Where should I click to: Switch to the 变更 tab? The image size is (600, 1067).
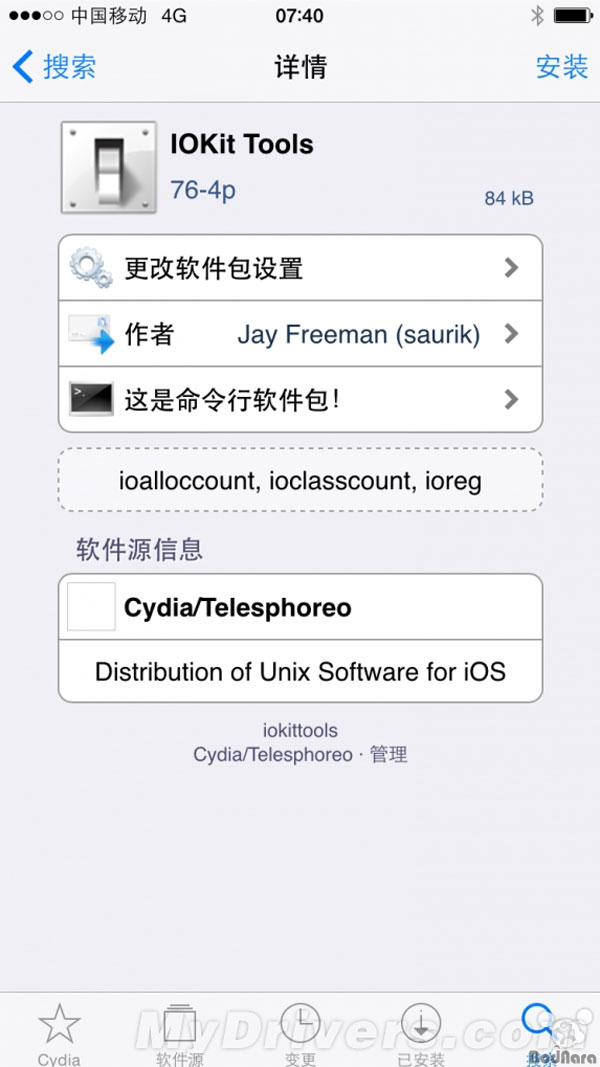(x=300, y=1032)
